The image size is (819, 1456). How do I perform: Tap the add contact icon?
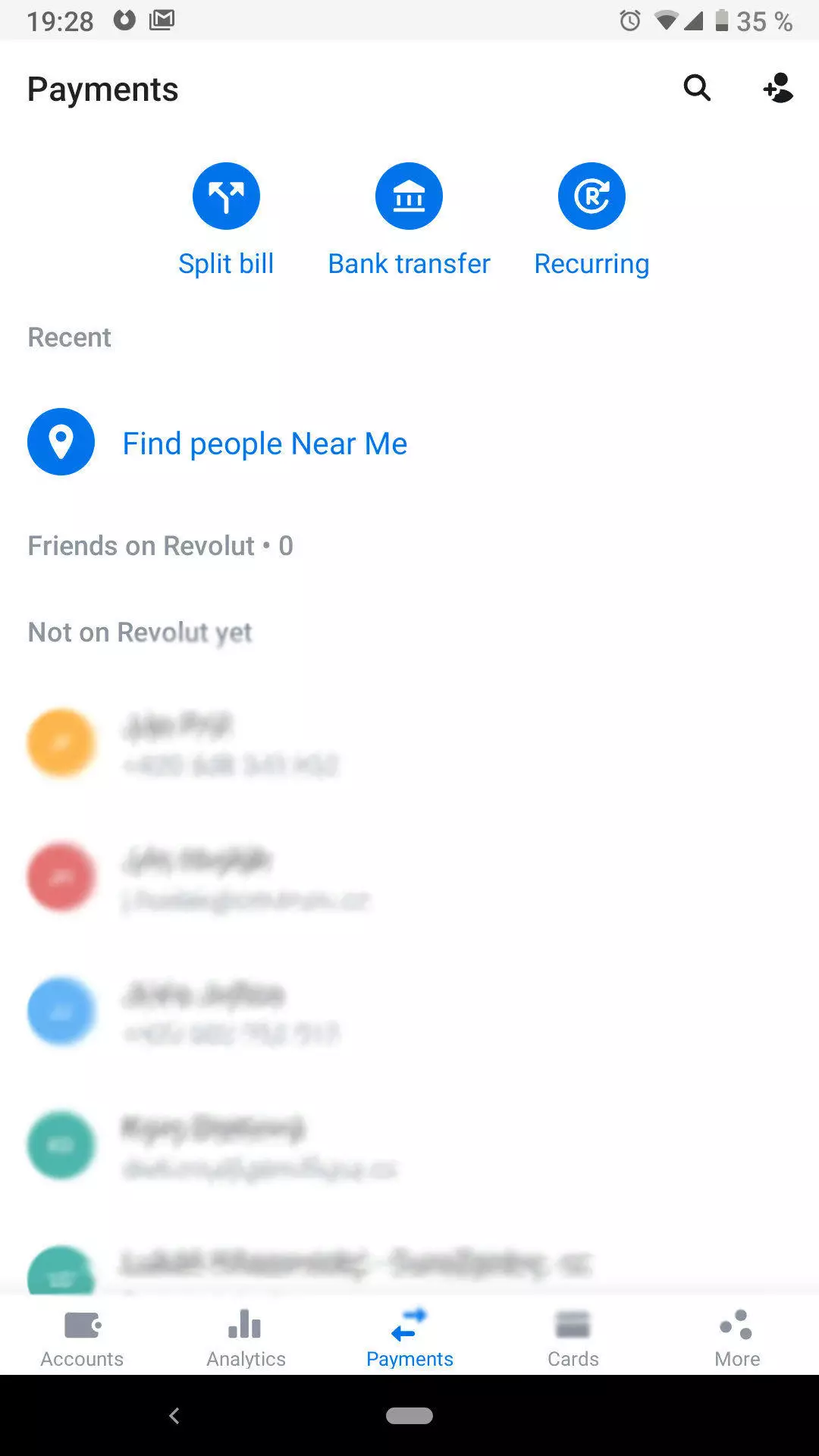point(778,89)
